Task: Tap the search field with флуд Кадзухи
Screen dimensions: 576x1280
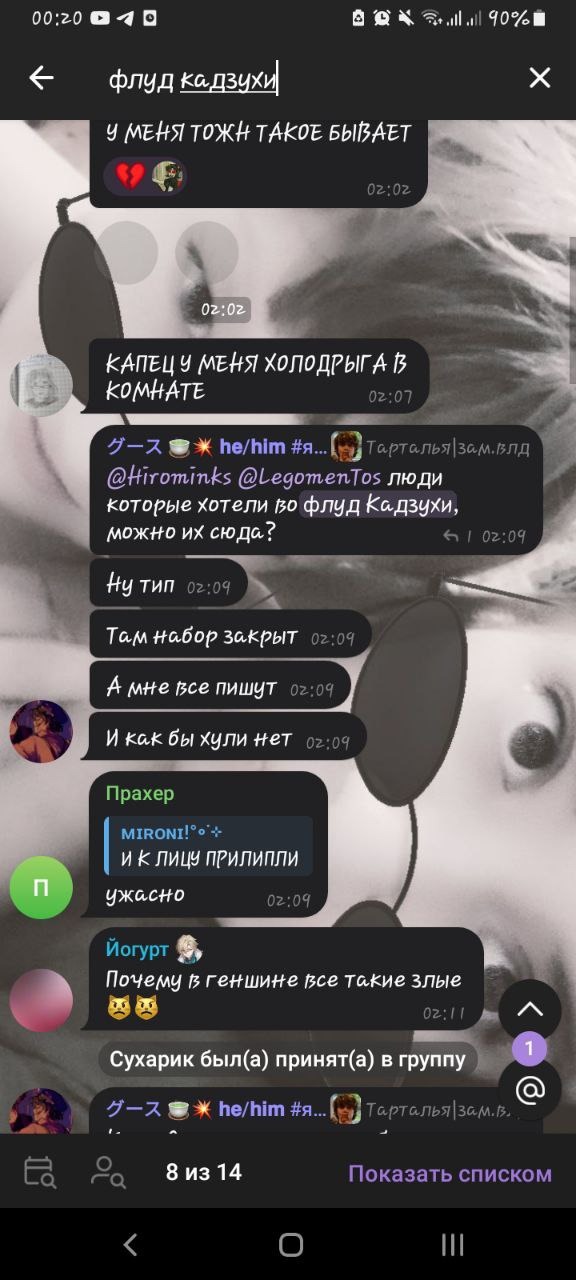Action: coord(300,79)
